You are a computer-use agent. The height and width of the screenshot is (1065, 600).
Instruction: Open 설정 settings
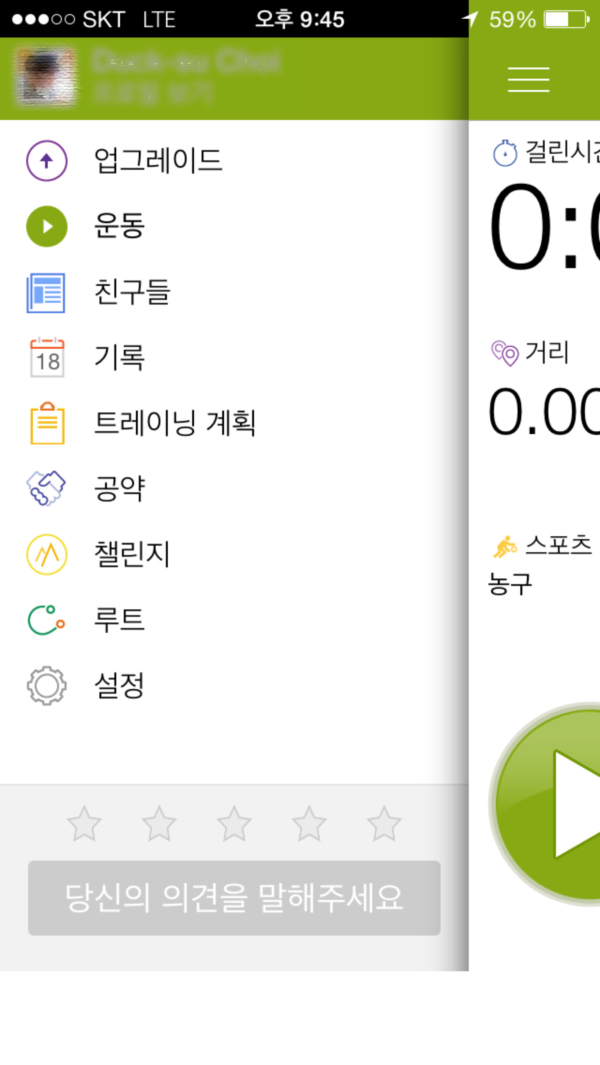(x=119, y=686)
